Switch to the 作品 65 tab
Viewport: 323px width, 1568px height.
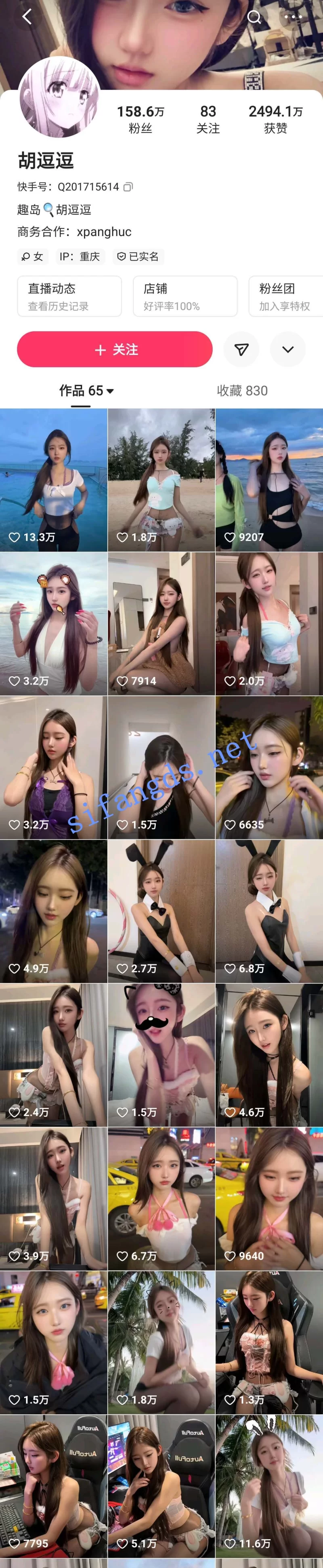click(x=86, y=391)
